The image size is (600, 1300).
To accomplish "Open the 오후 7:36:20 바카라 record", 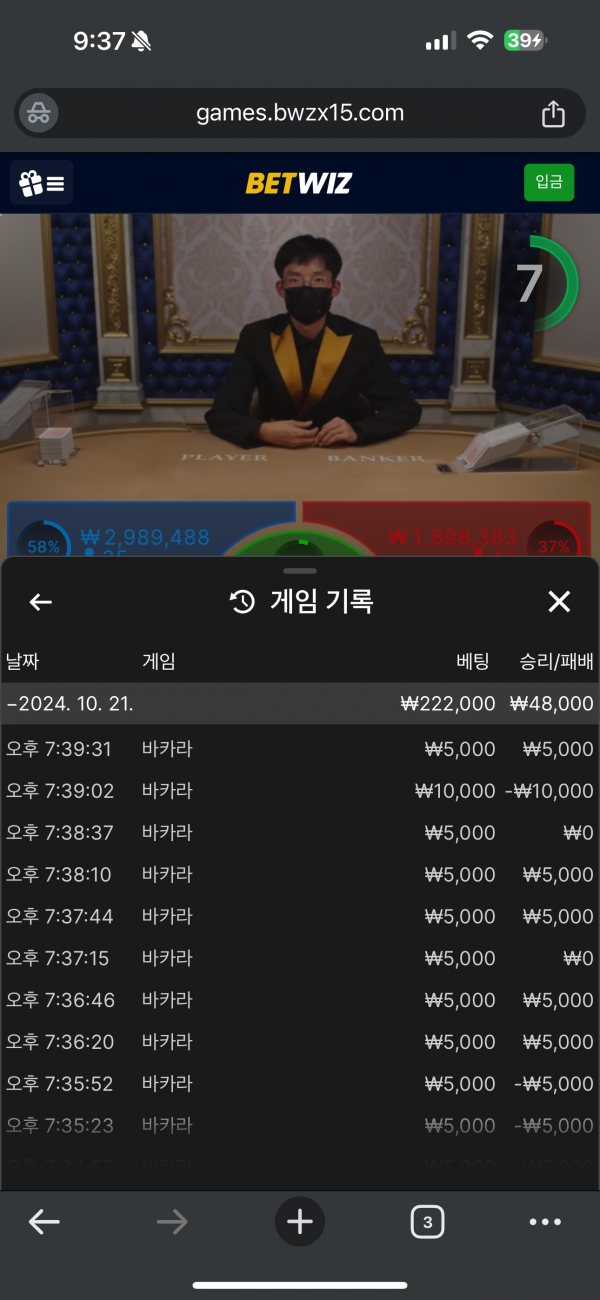I will coord(300,1043).
